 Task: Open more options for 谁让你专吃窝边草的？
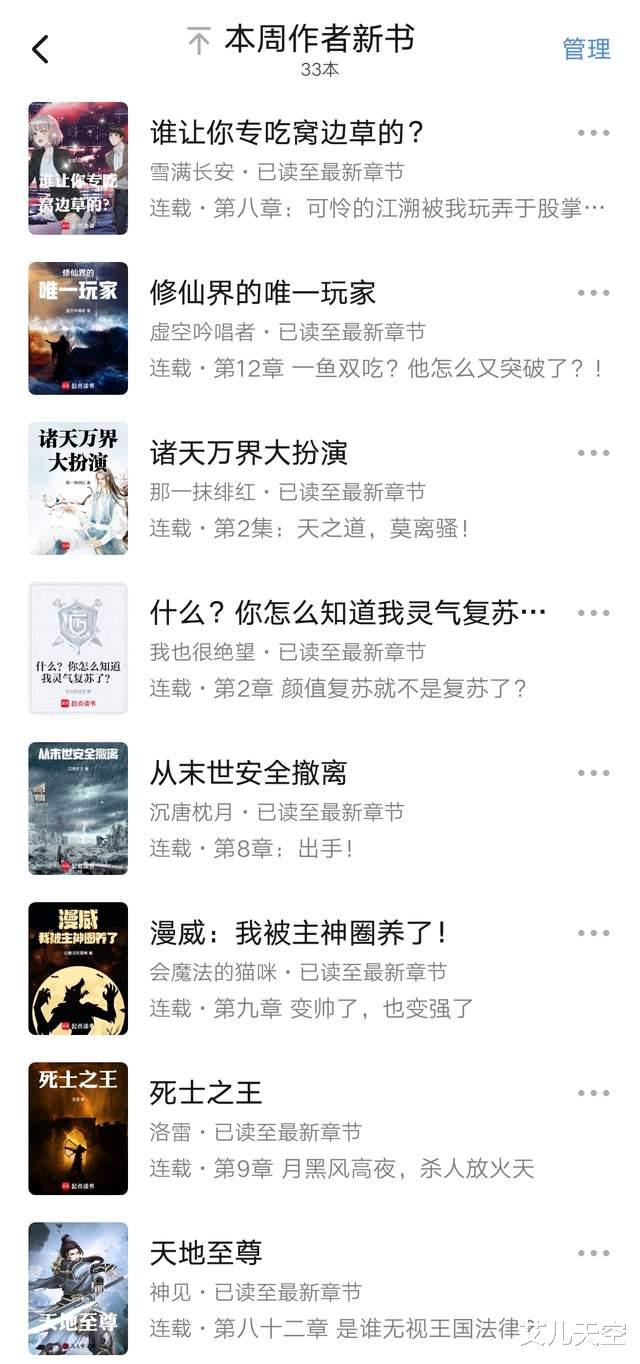click(593, 133)
